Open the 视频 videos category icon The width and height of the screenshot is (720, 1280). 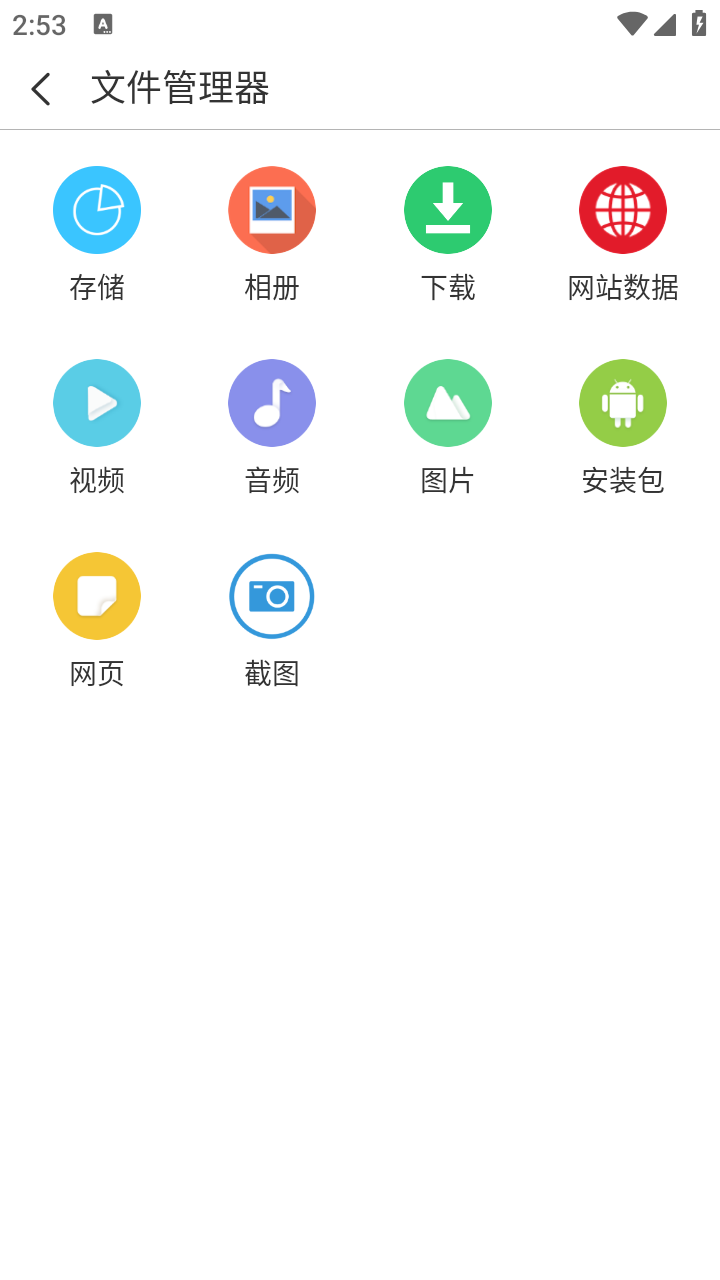point(97,403)
